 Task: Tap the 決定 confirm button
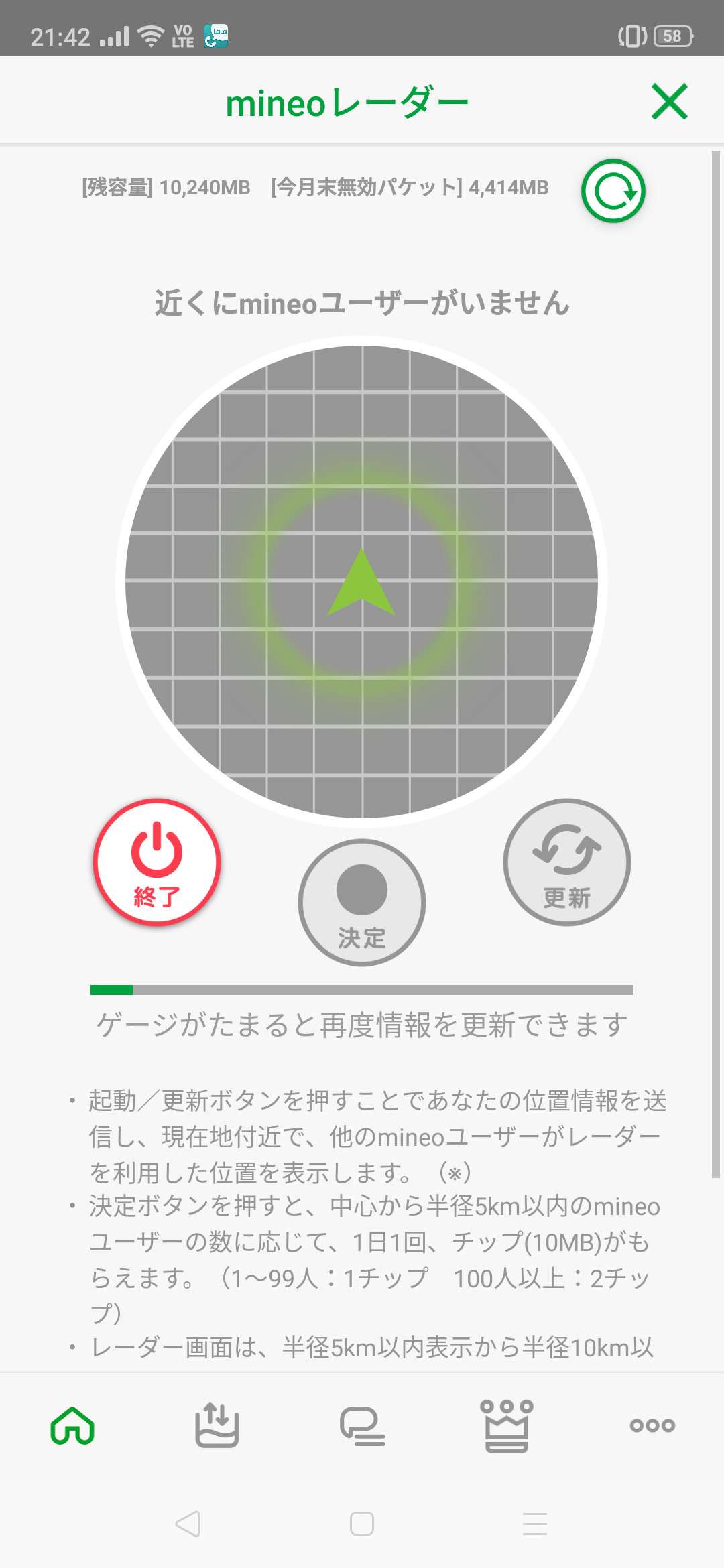[362, 902]
